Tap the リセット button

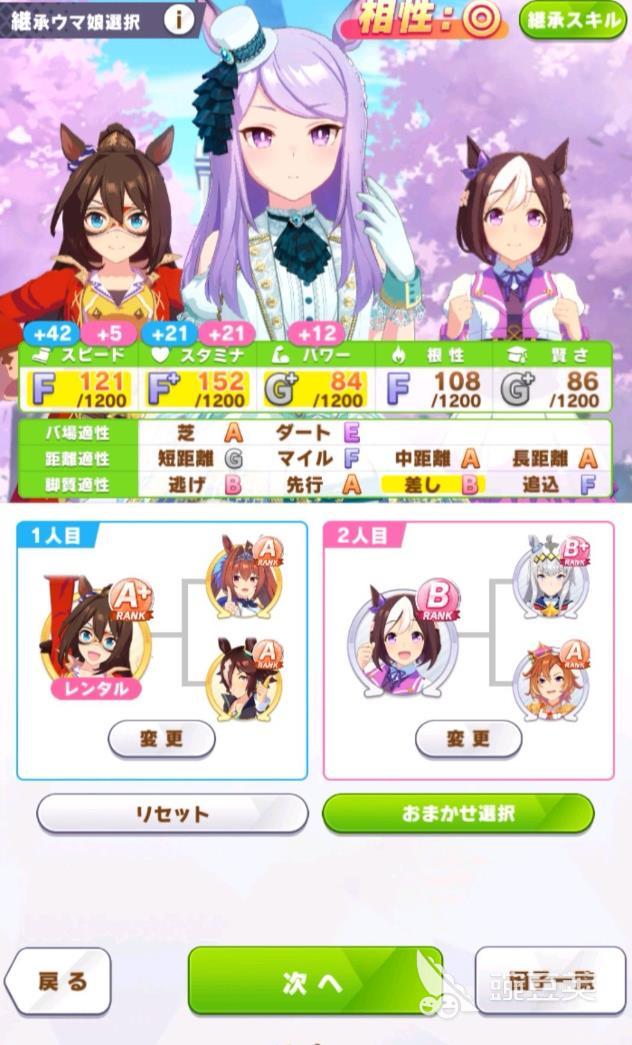pyautogui.click(x=172, y=814)
